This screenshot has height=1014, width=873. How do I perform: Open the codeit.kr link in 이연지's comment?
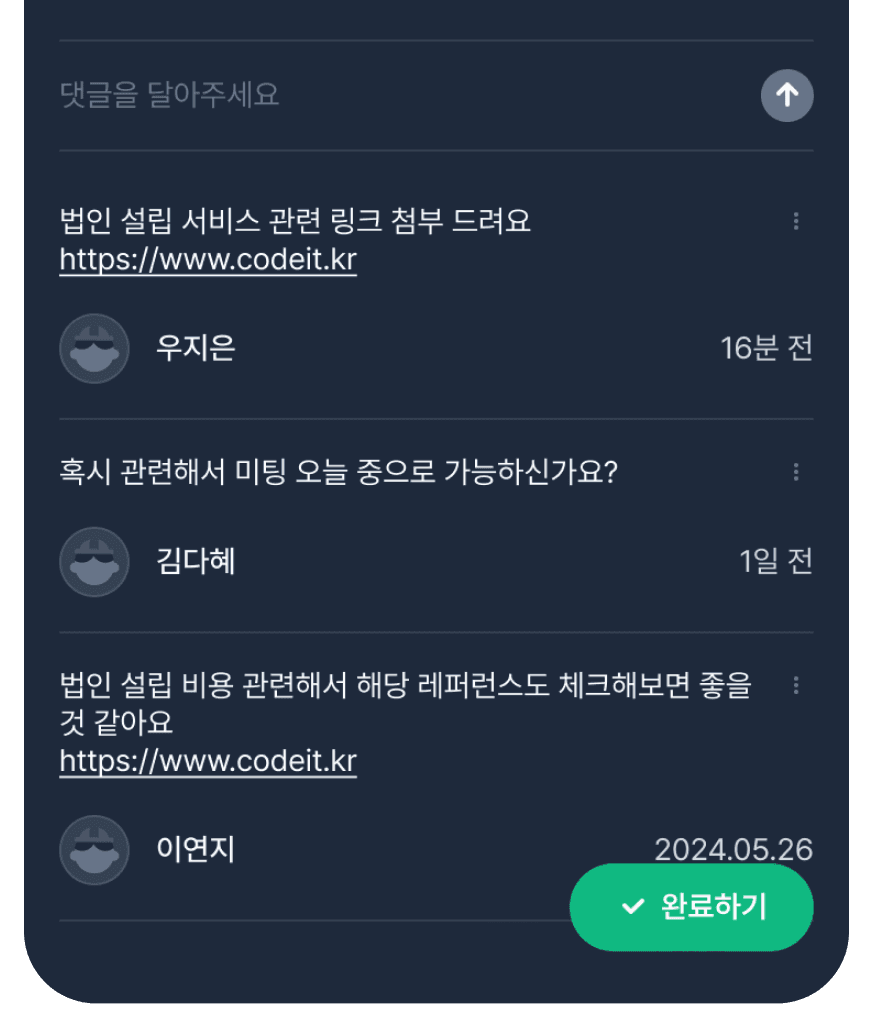click(x=206, y=761)
